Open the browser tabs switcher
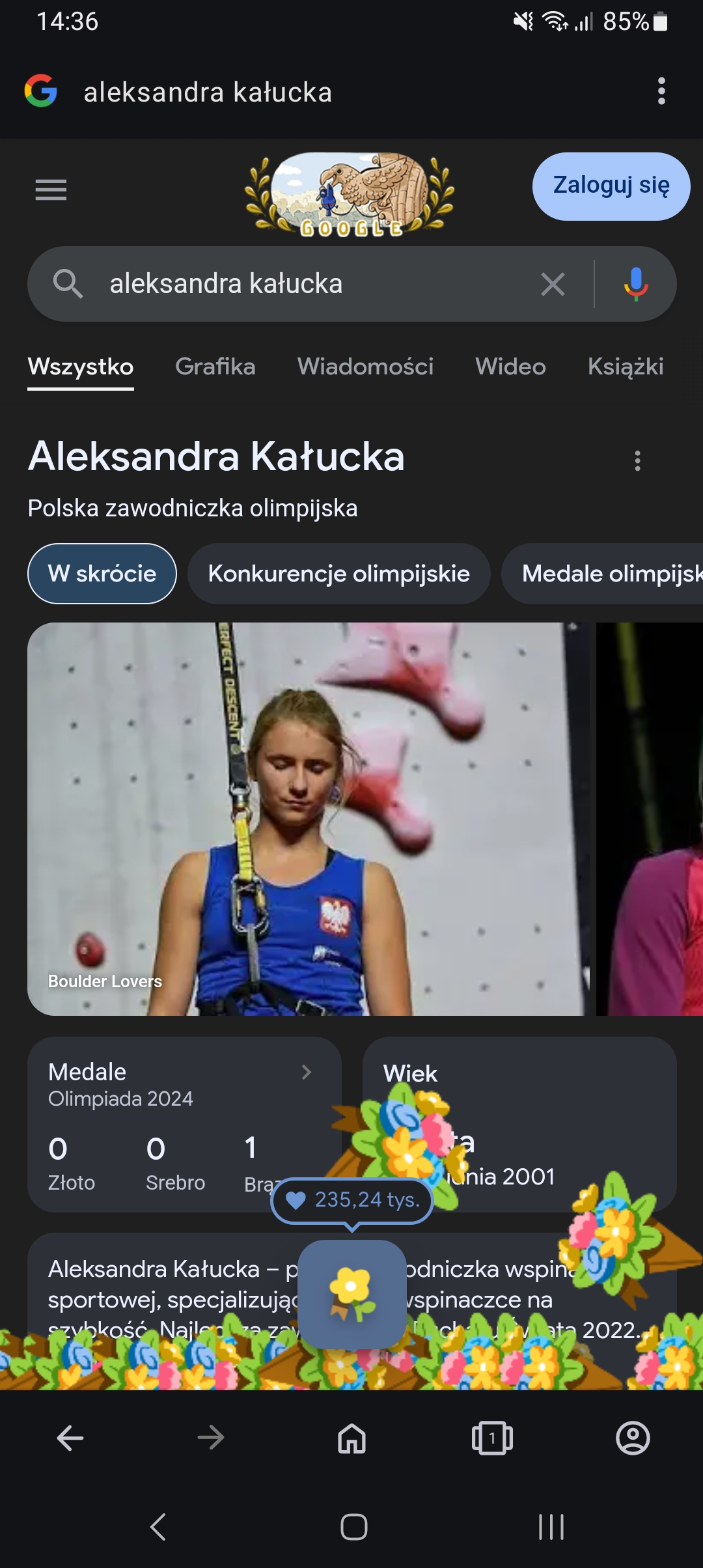Viewport: 703px width, 1568px height. coord(492,1438)
